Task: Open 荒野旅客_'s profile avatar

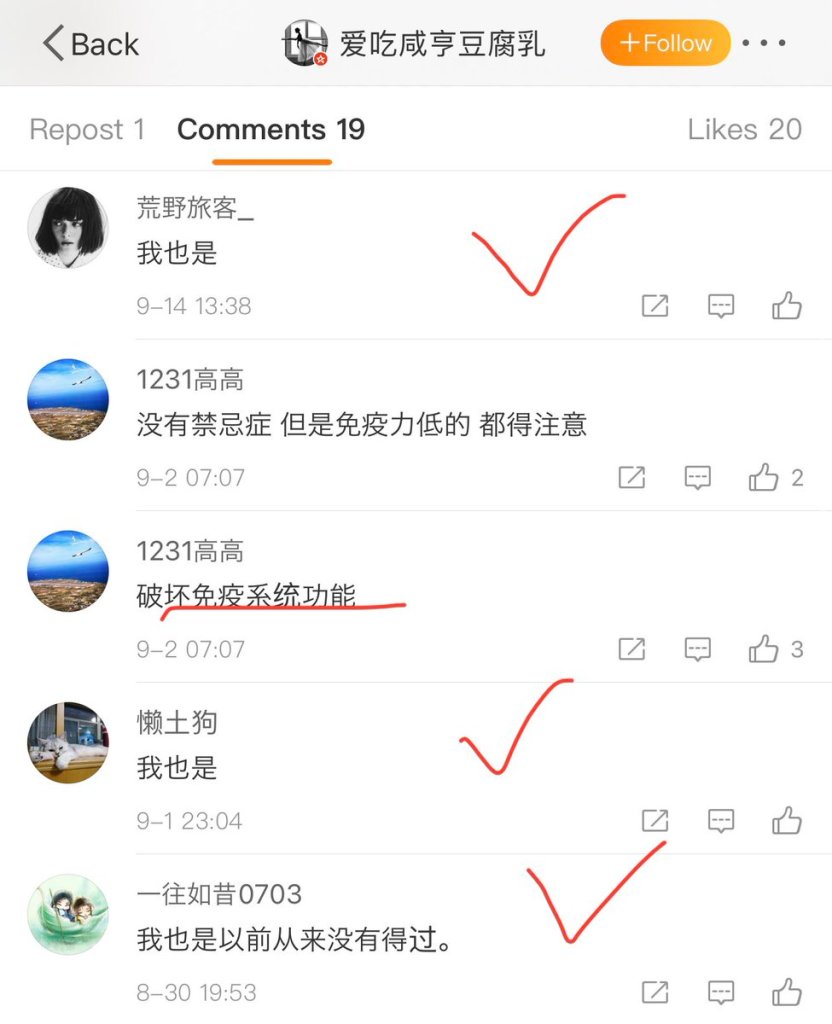Action: 68,228
